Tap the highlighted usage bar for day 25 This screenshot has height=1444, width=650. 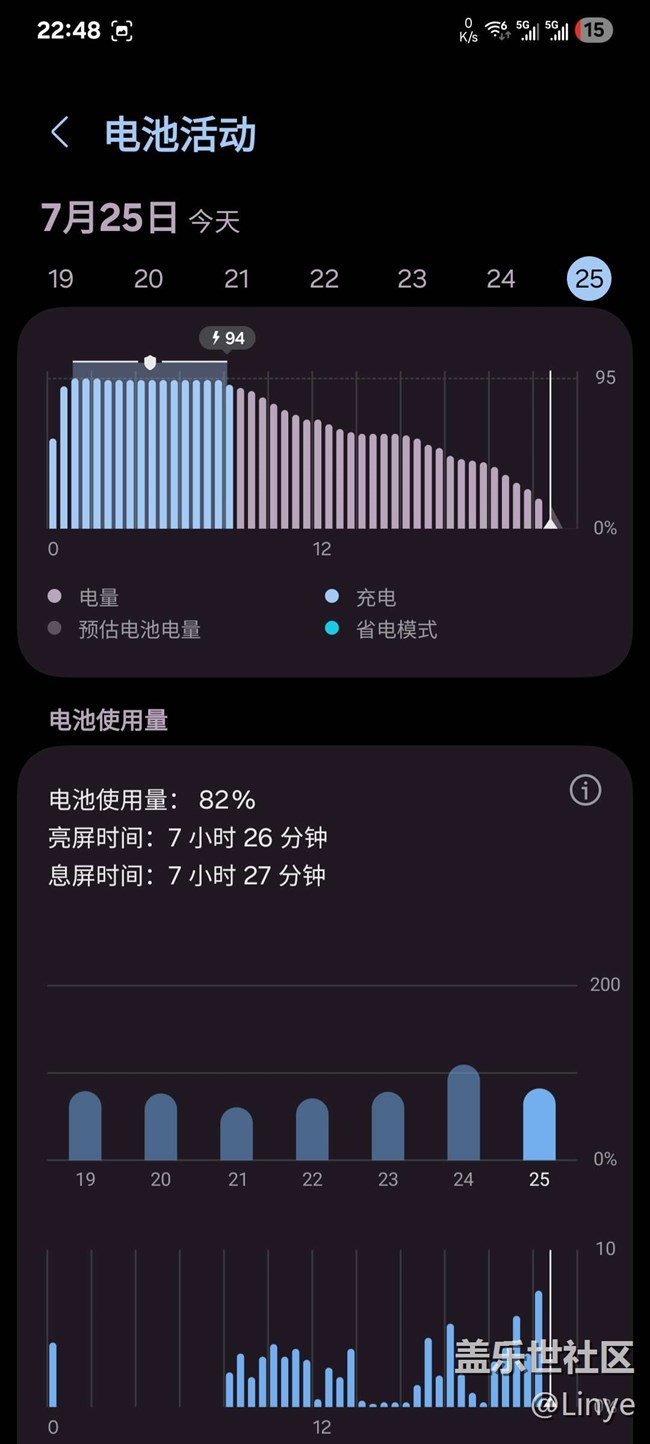539,1125
